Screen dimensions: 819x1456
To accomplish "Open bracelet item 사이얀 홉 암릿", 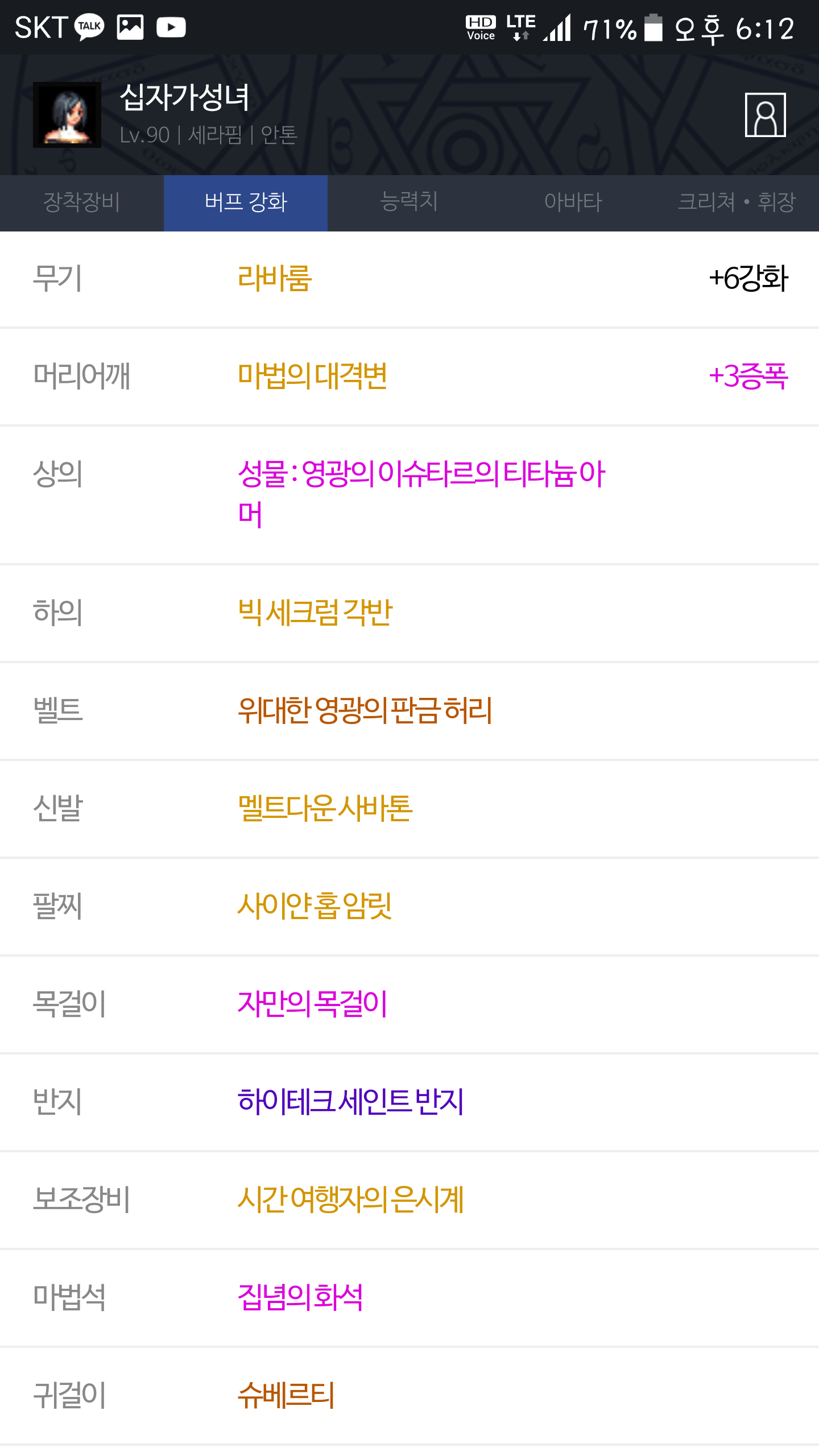I will pos(315,907).
